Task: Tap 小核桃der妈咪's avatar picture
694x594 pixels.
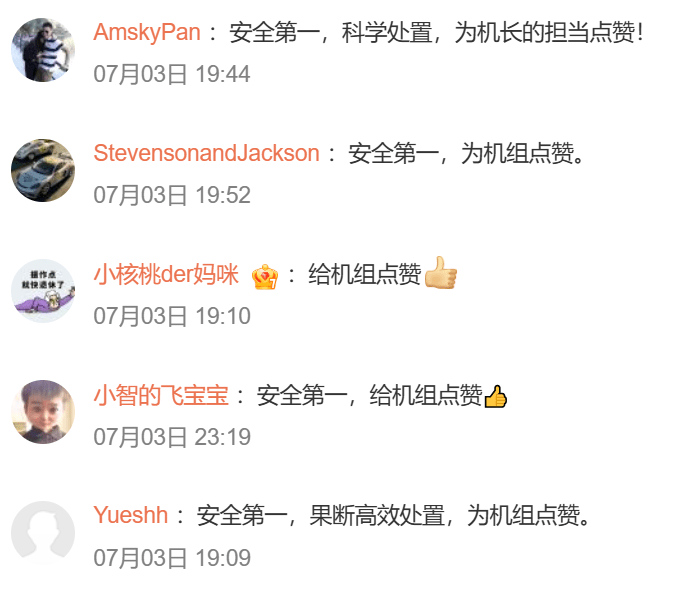Action: tap(43, 291)
